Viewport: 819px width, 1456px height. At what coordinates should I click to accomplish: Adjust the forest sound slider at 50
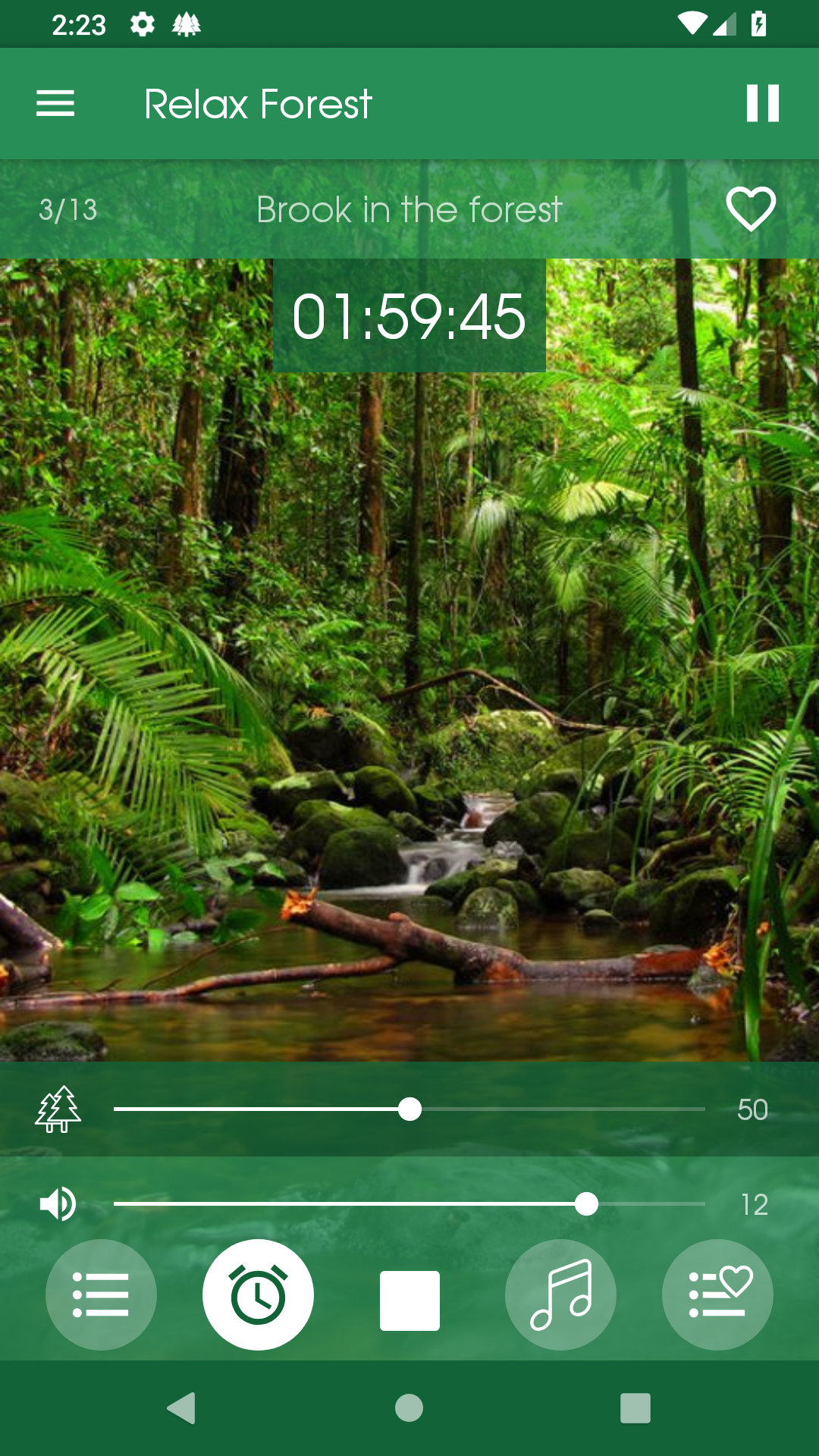(x=410, y=1109)
